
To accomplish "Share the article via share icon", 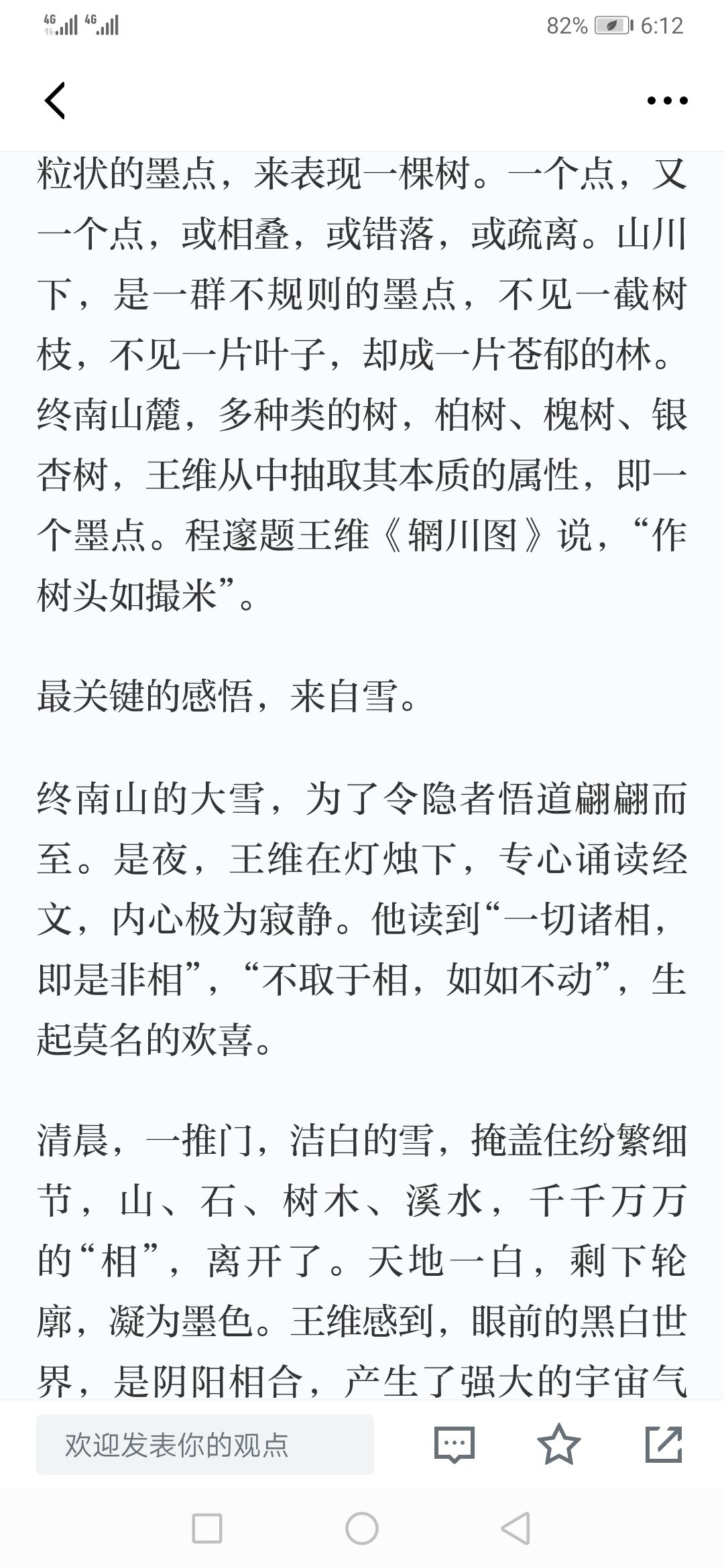I will [664, 1444].
